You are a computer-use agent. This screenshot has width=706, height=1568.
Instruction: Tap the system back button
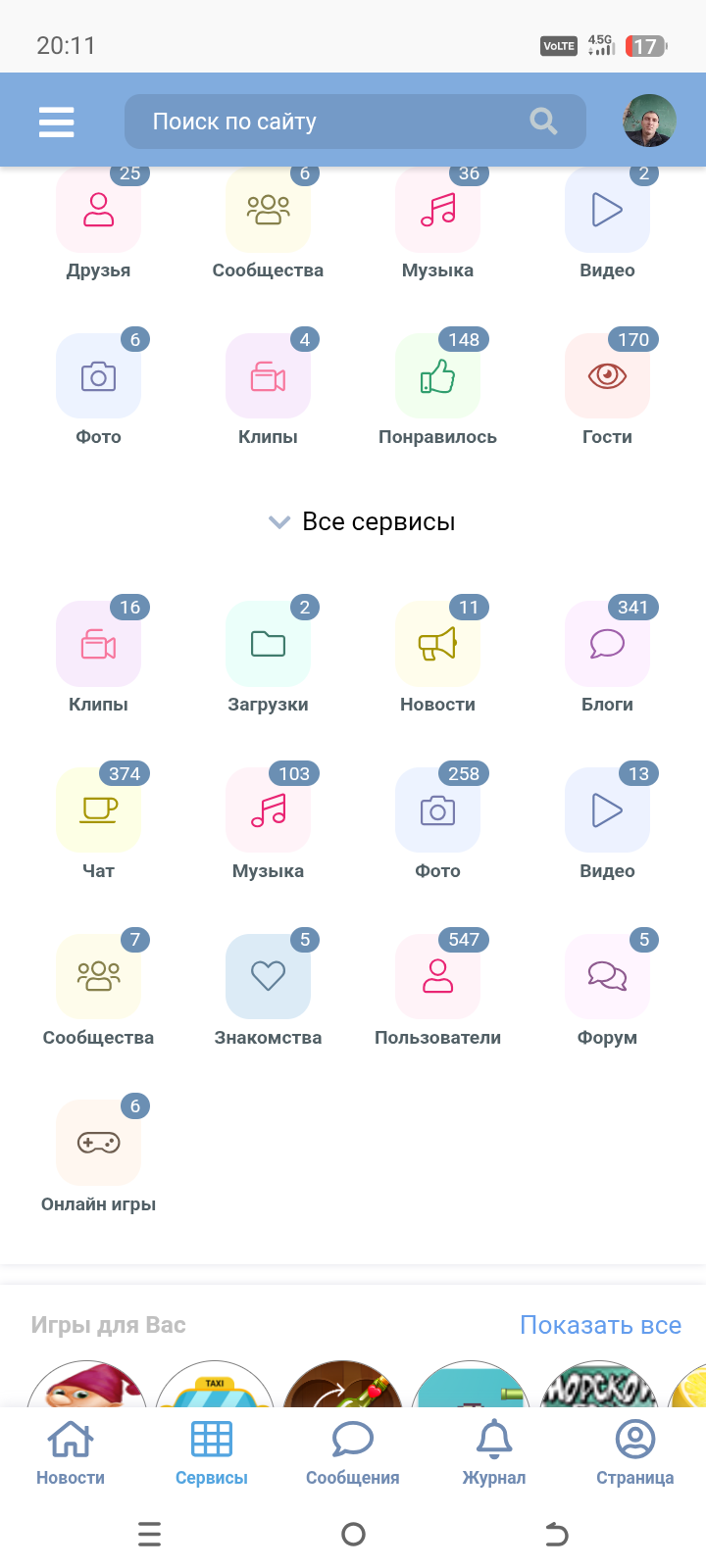tap(556, 1534)
